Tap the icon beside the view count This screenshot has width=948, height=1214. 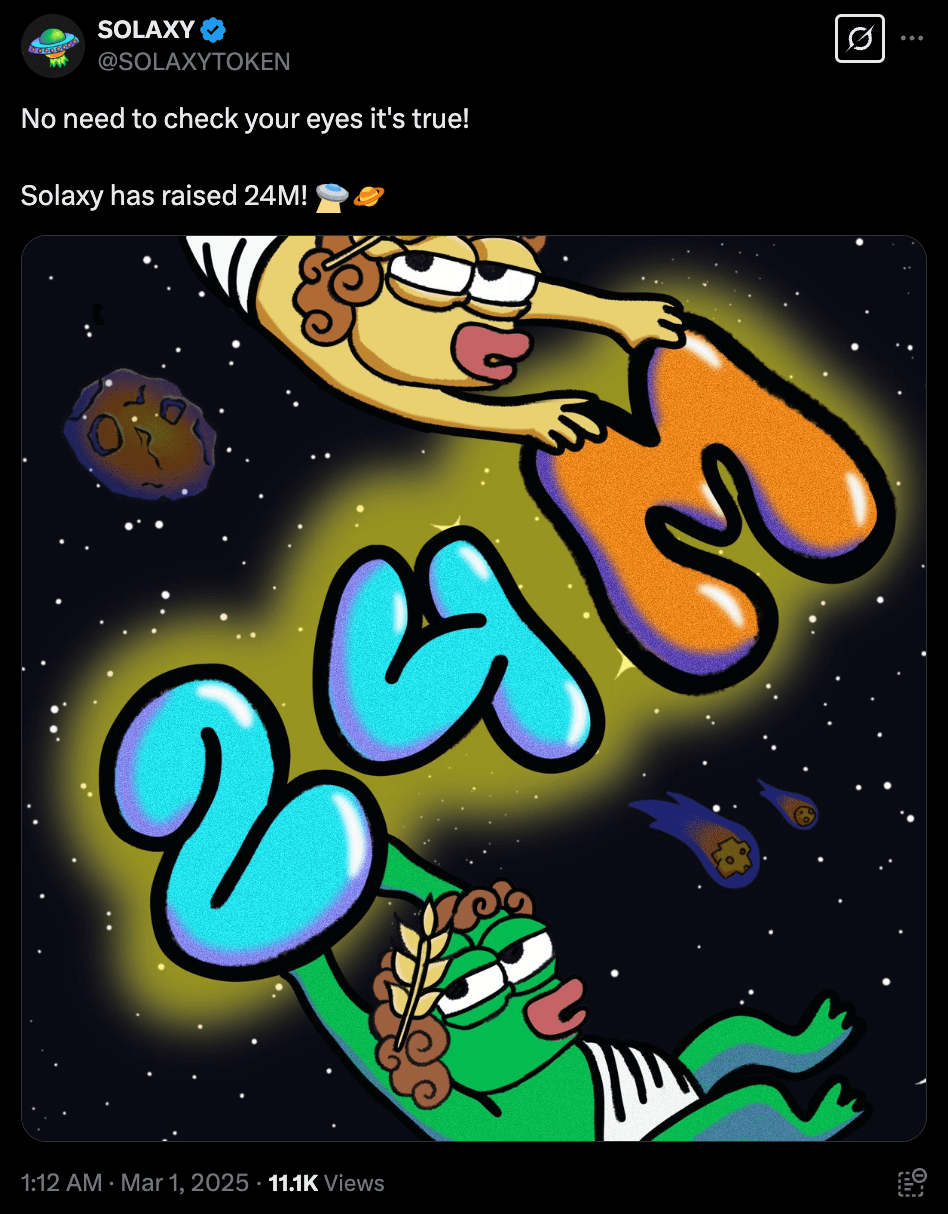point(911,1183)
